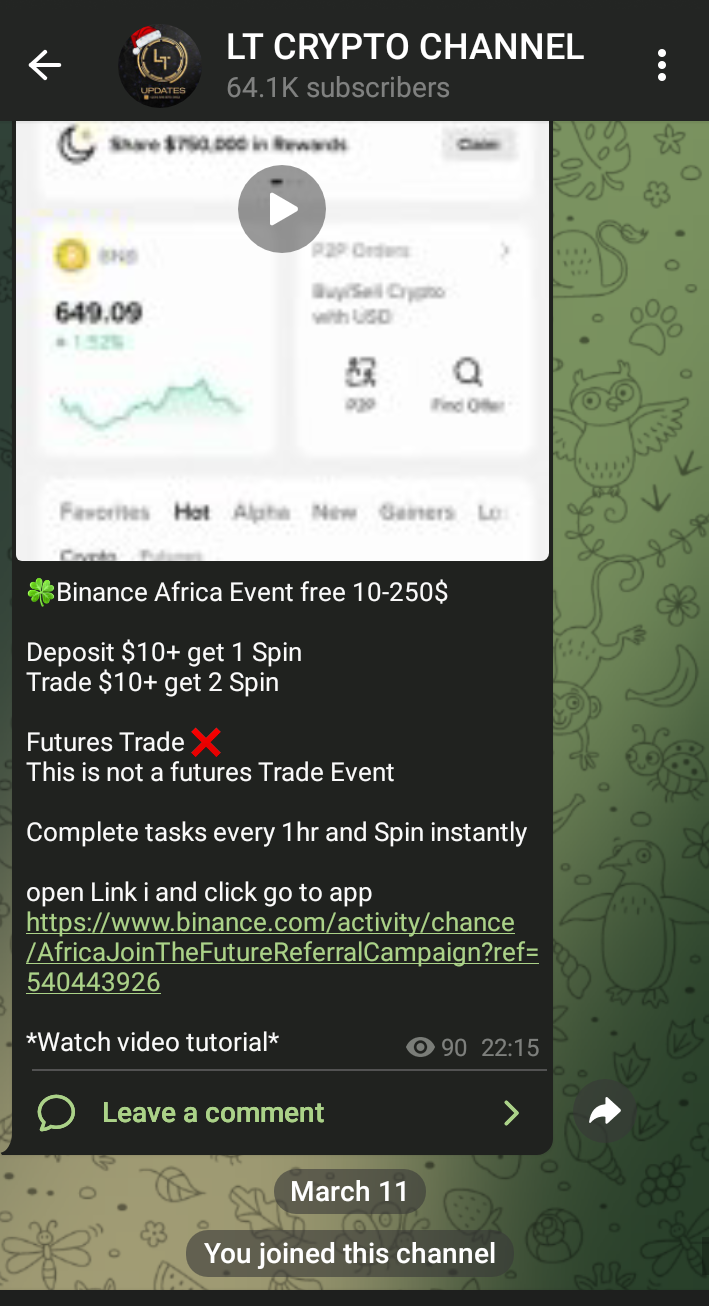This screenshot has width=709, height=1306.
Task: Play the video tutorial
Action: (282, 209)
